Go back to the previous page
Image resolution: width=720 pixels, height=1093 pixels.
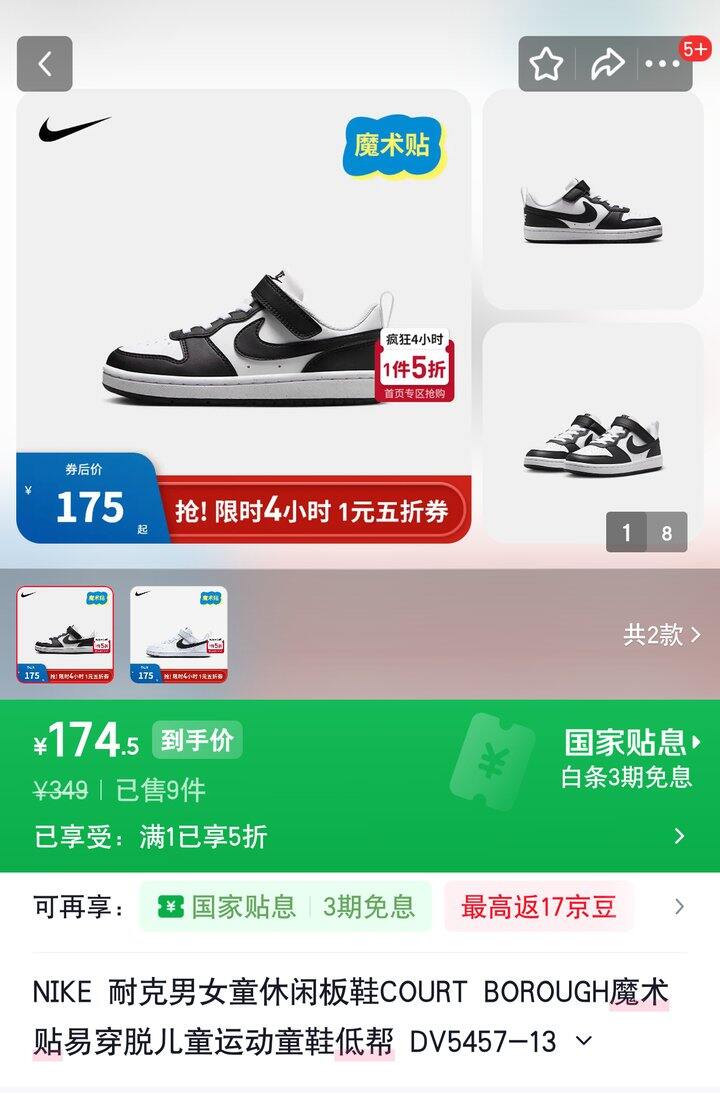pyautogui.click(x=44, y=64)
